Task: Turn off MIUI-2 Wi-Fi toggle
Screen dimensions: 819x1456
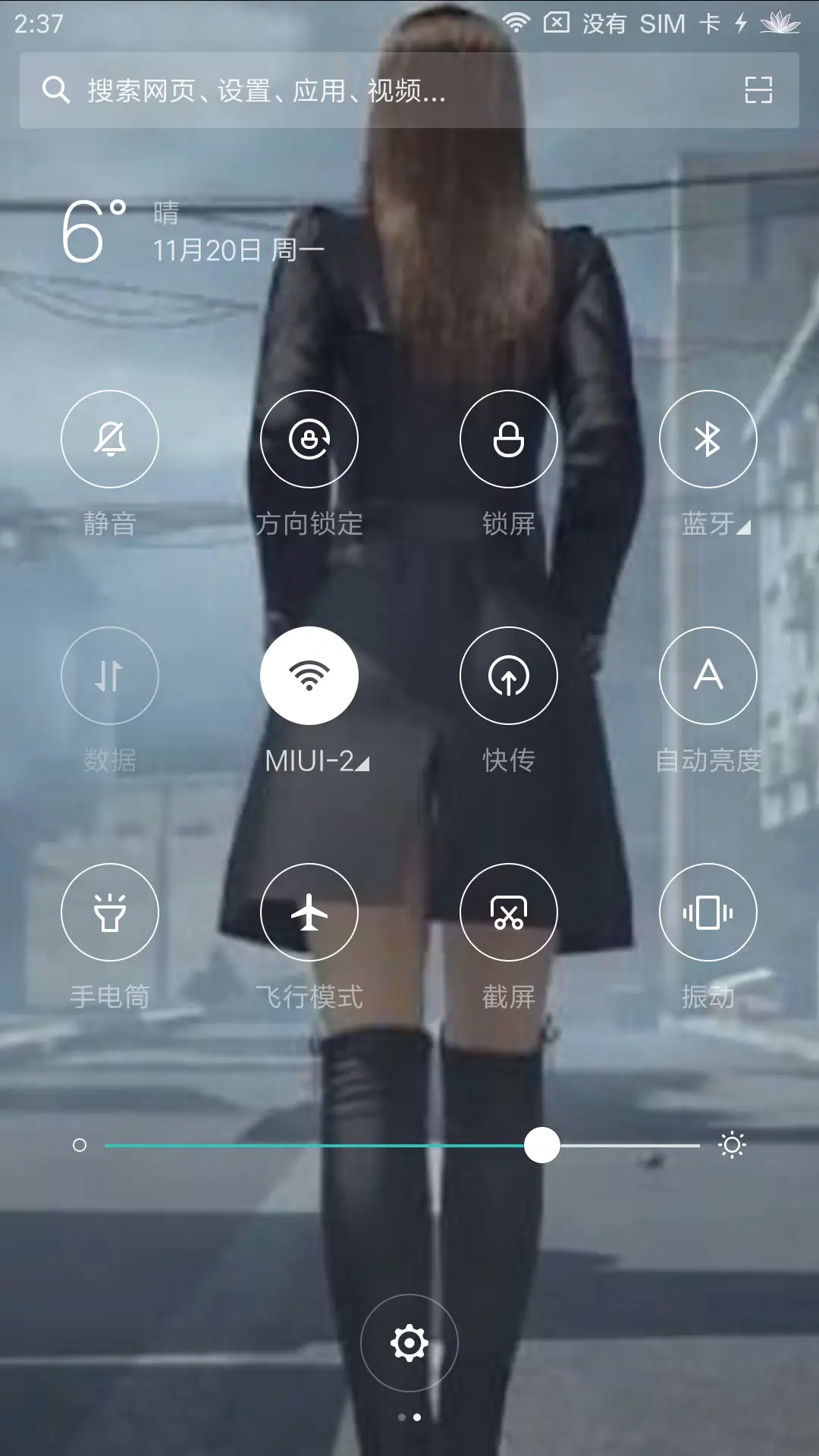Action: coord(309,676)
